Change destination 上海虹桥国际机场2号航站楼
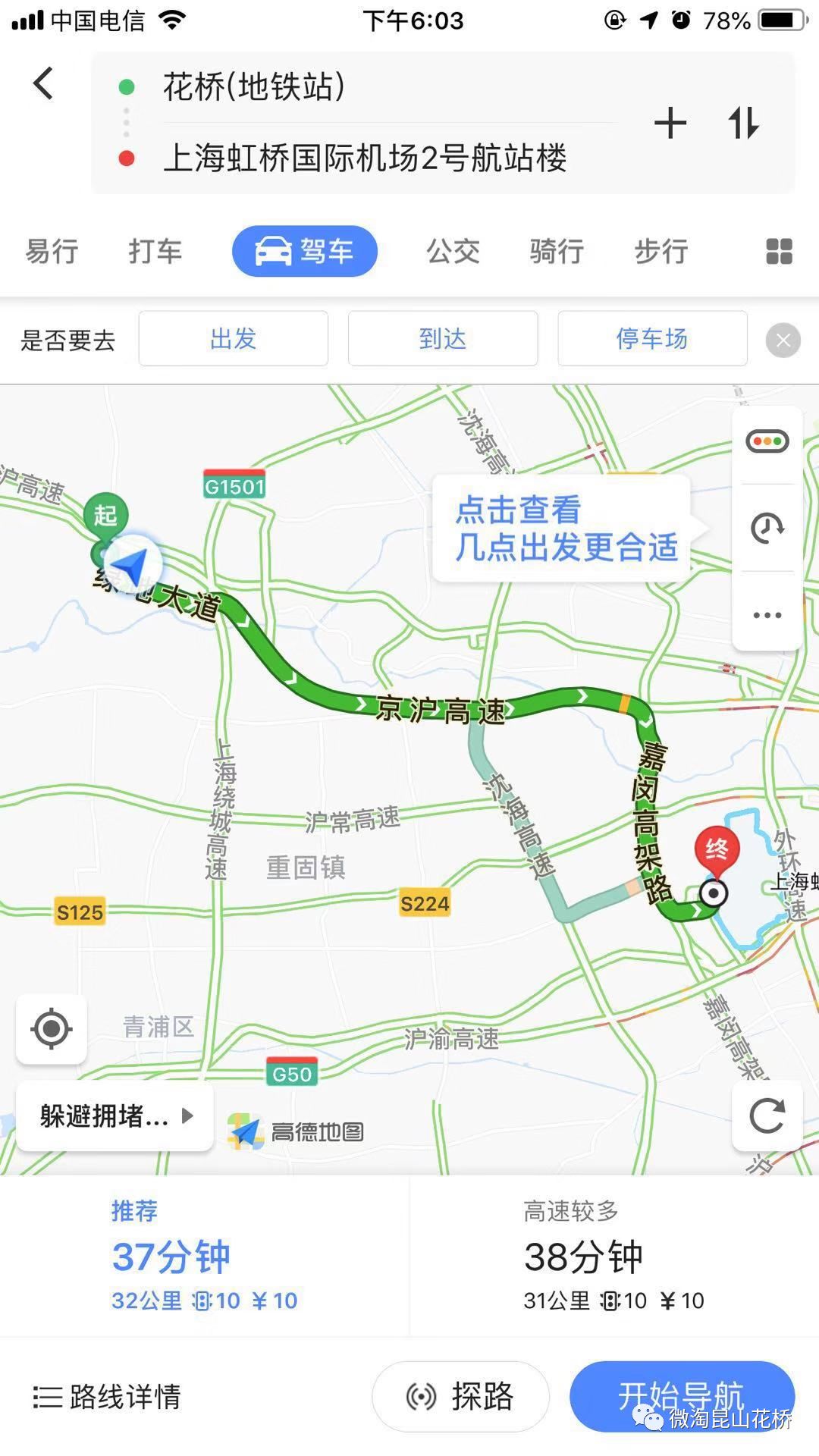 coord(364,158)
